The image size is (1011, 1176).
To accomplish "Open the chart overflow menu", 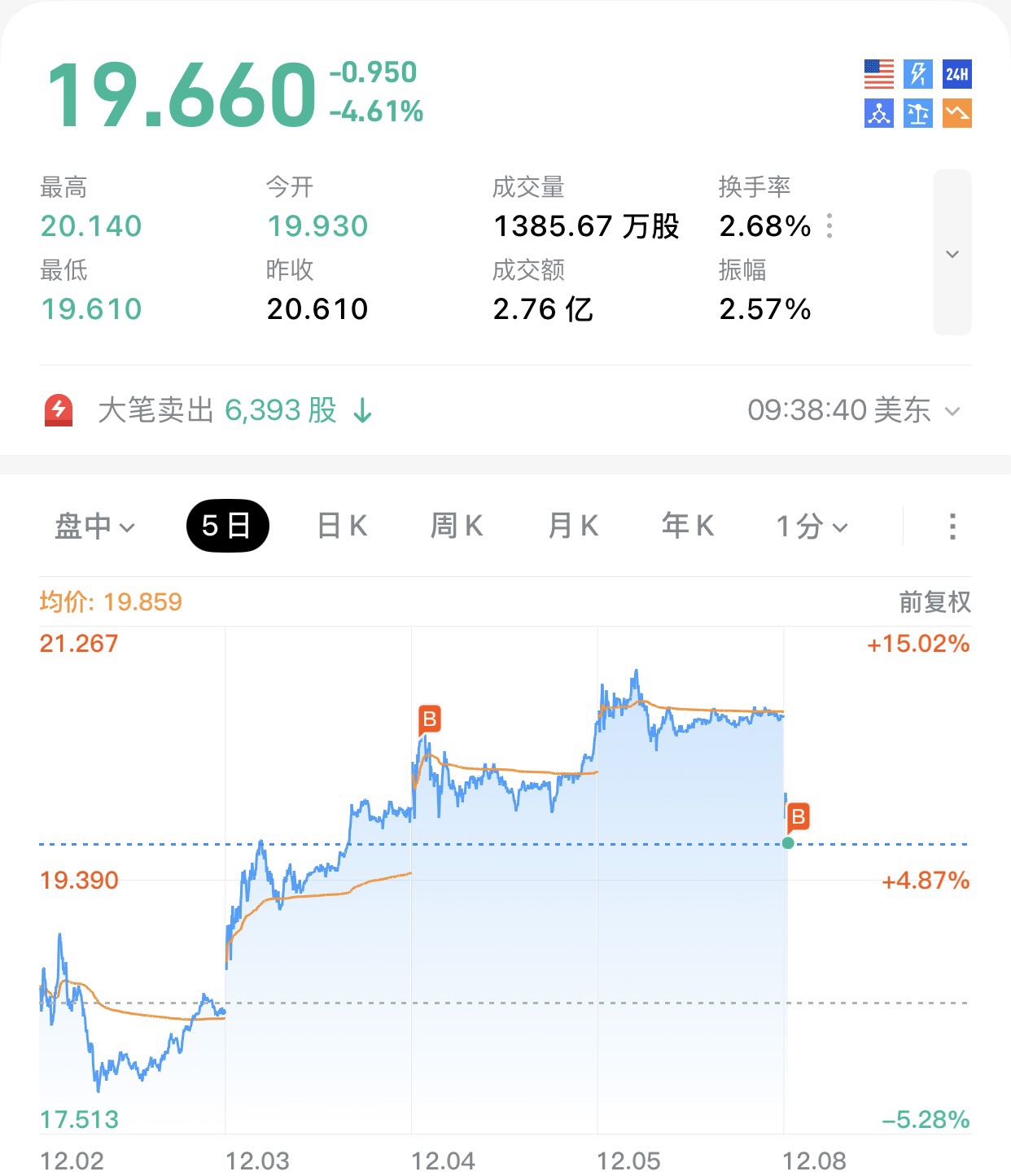I will tap(952, 527).
